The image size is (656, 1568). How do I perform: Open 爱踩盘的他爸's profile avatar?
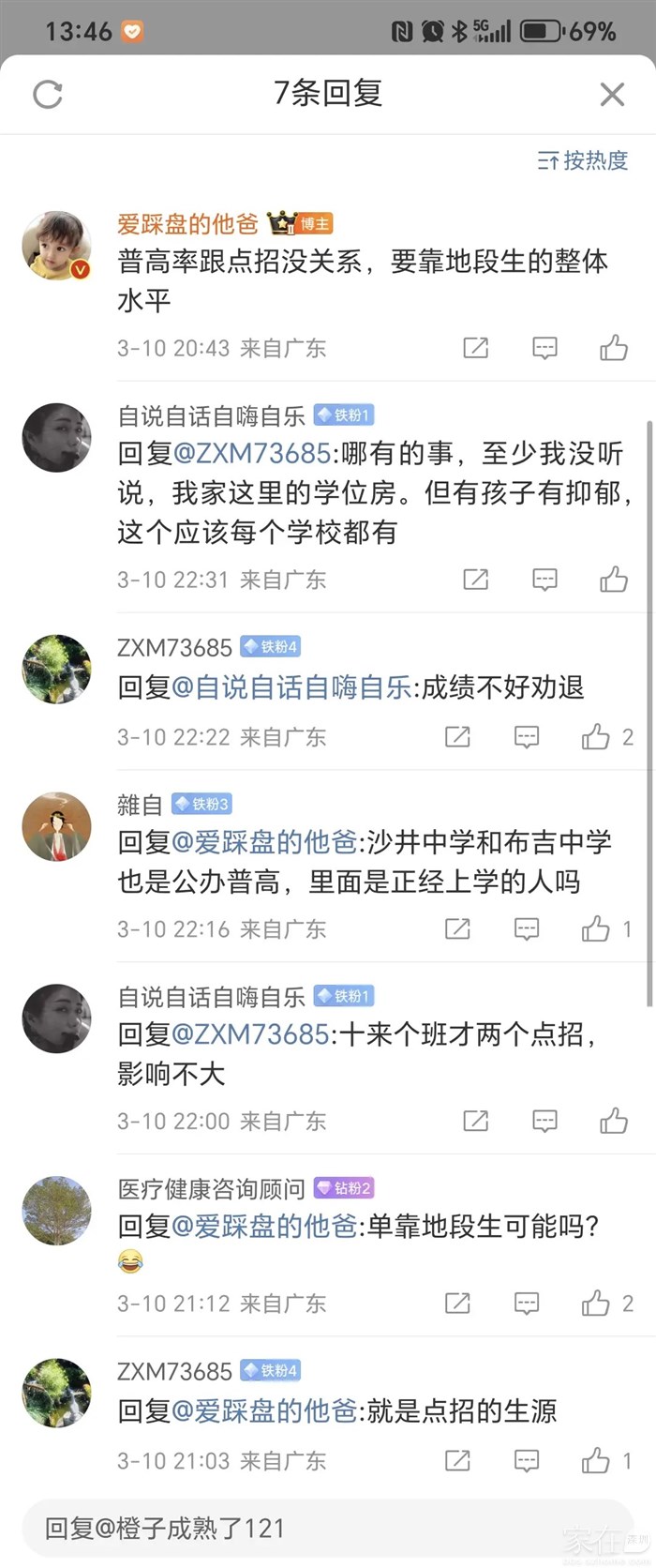(56, 246)
